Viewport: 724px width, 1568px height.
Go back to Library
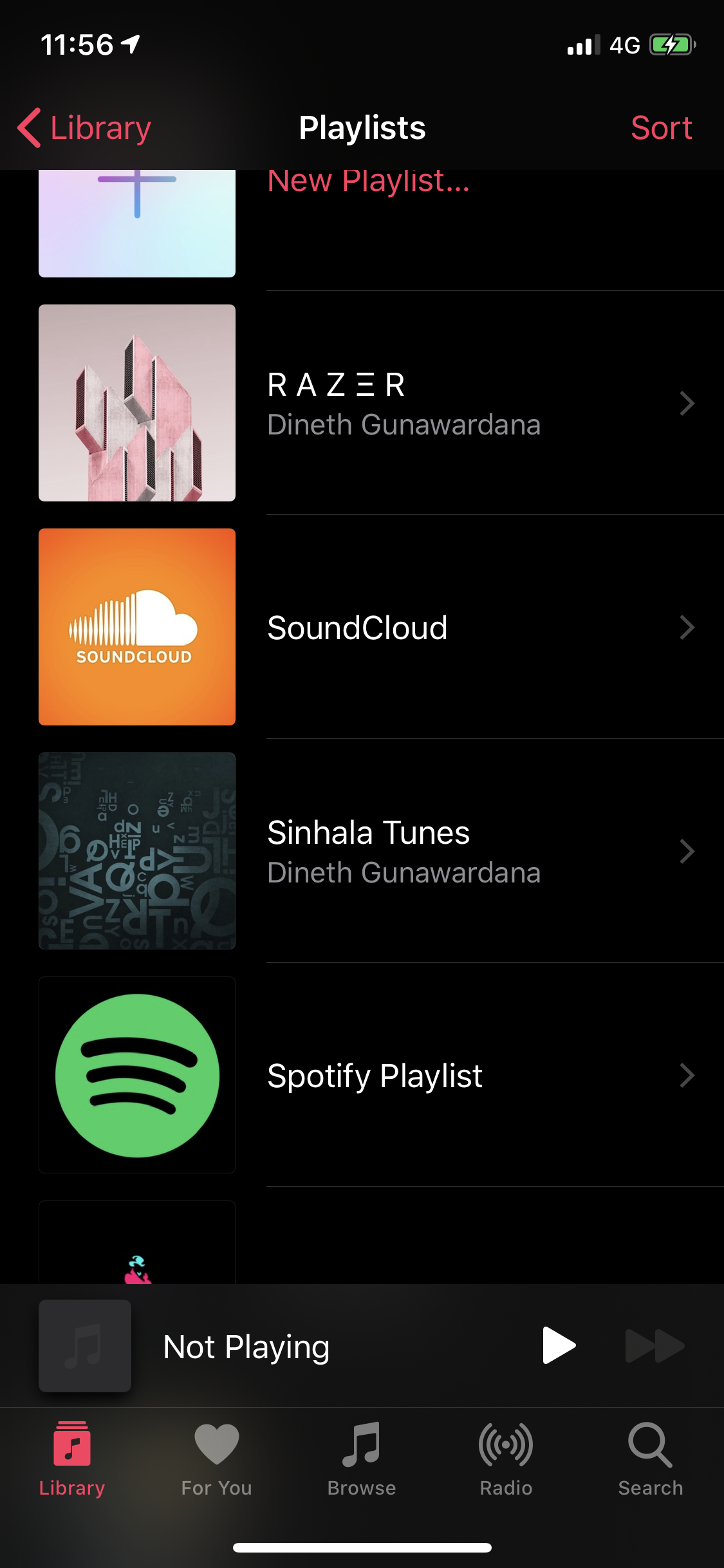click(x=84, y=128)
